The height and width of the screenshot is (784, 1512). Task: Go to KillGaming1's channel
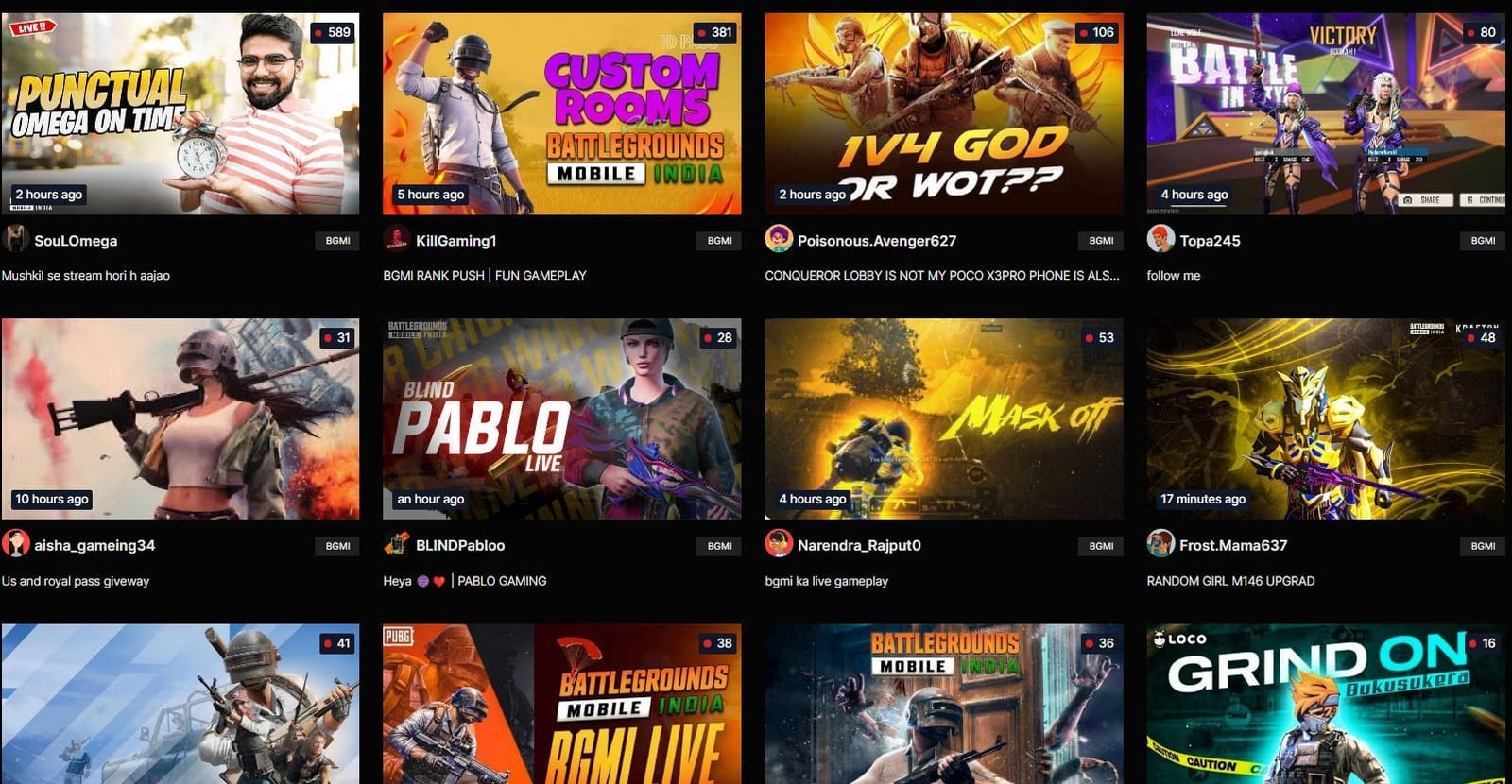(455, 241)
